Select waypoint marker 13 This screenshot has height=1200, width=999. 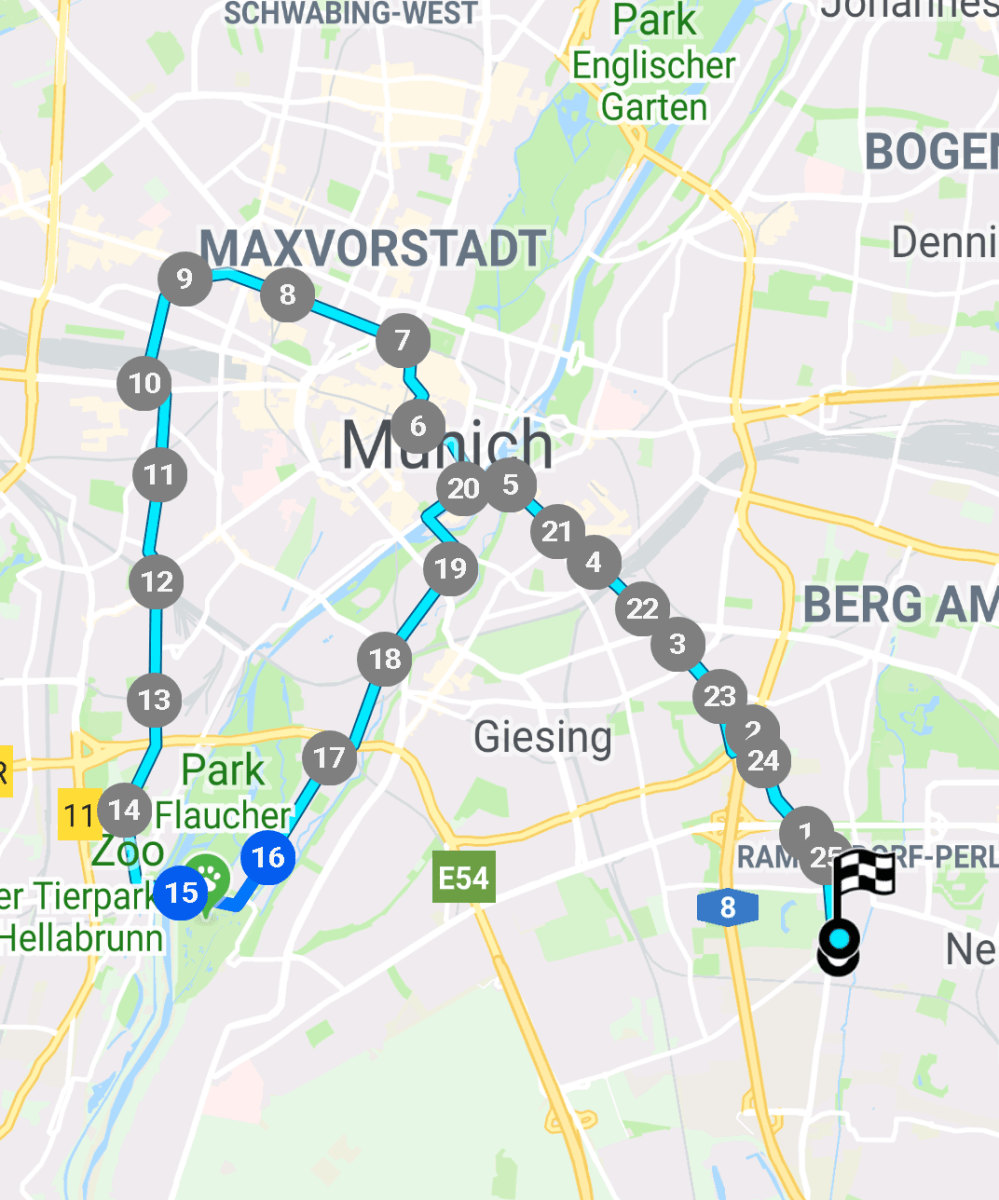(x=155, y=700)
